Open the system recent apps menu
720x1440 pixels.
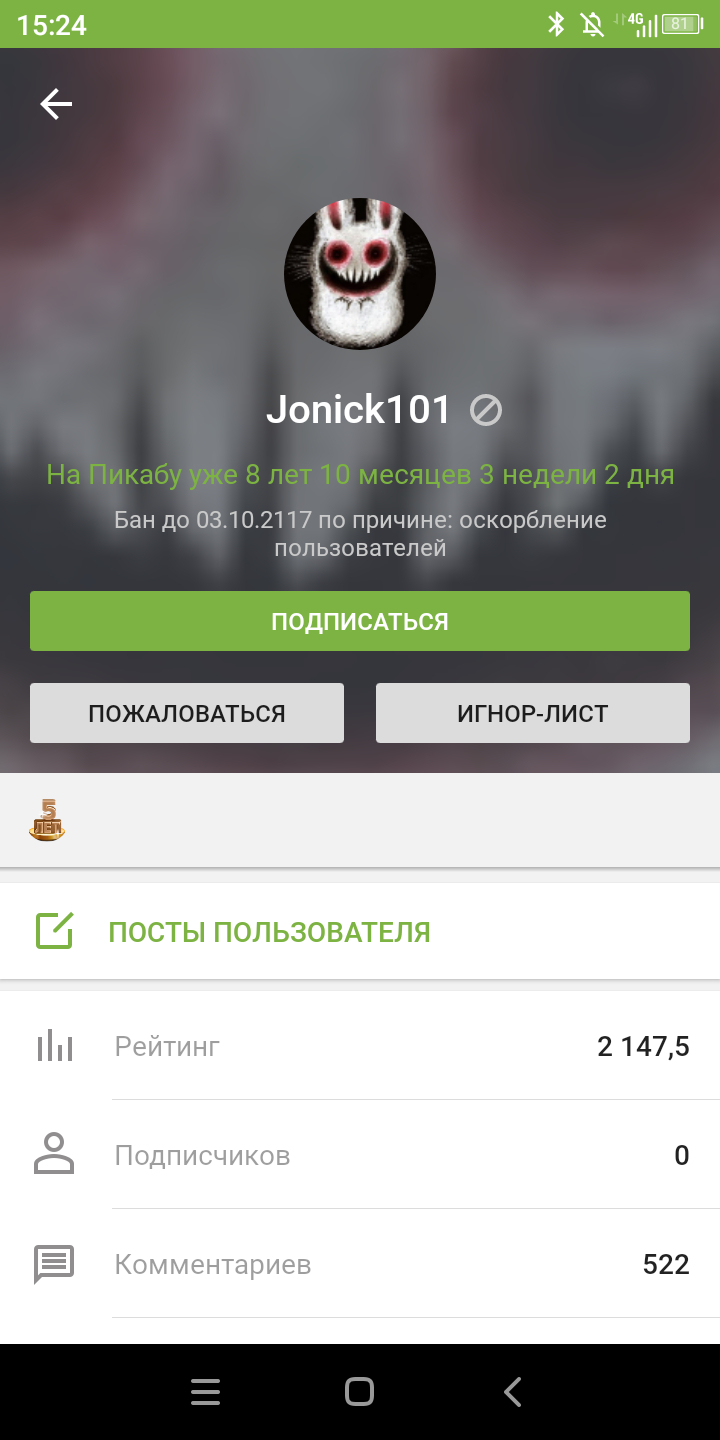(205, 1392)
